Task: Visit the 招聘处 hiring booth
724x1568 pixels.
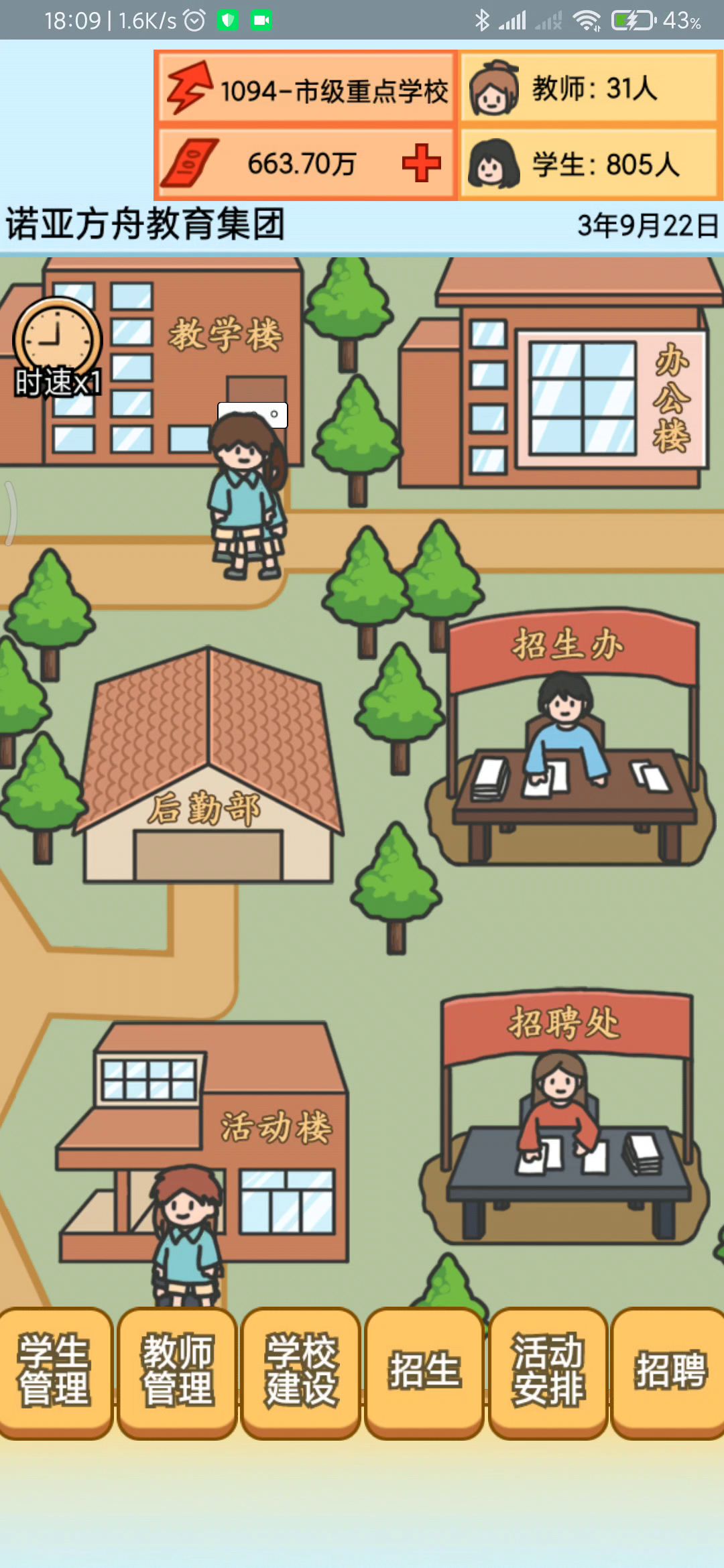Action: coord(565,1112)
